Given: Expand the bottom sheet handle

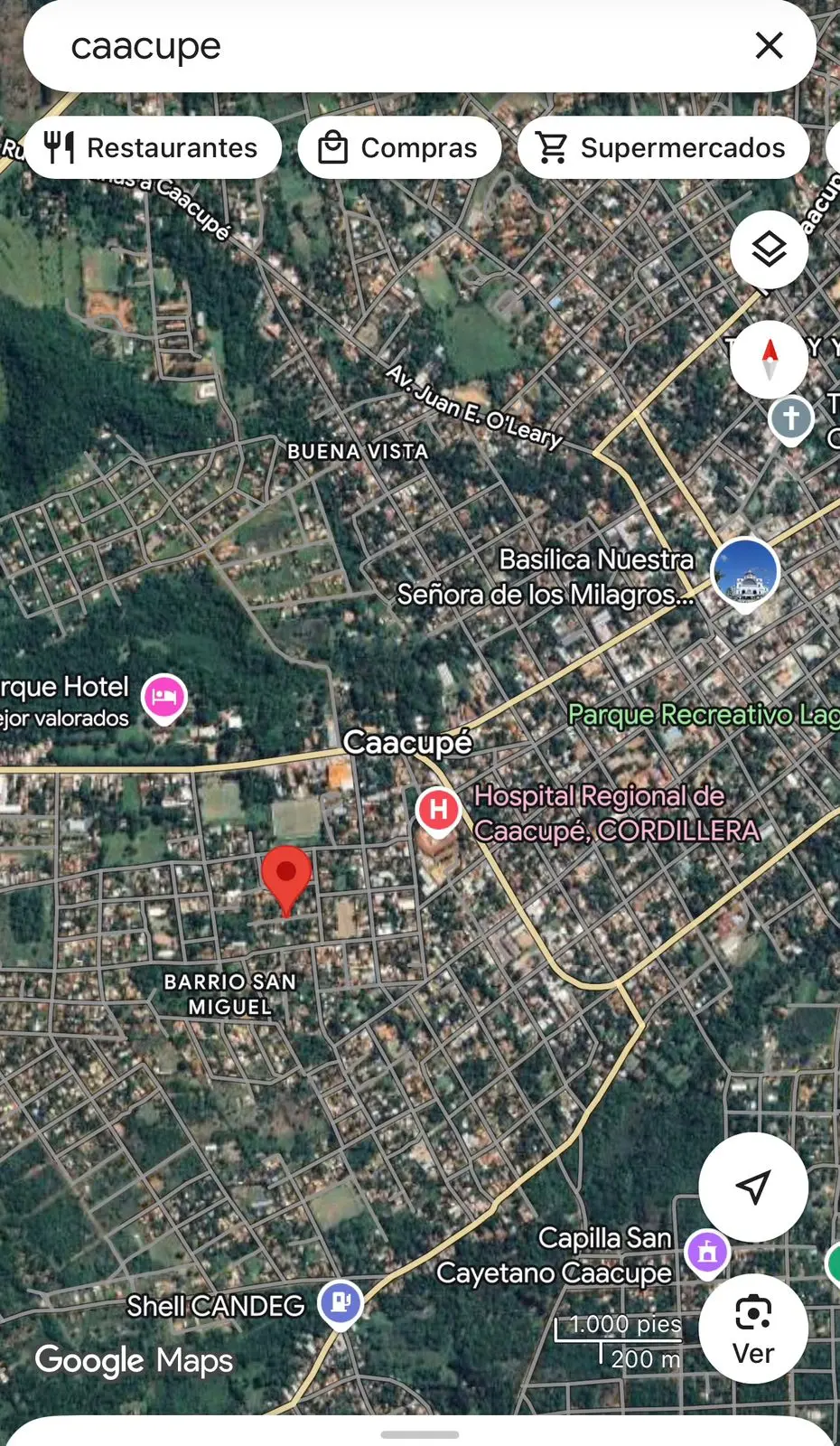Looking at the screenshot, I should click(420, 1434).
